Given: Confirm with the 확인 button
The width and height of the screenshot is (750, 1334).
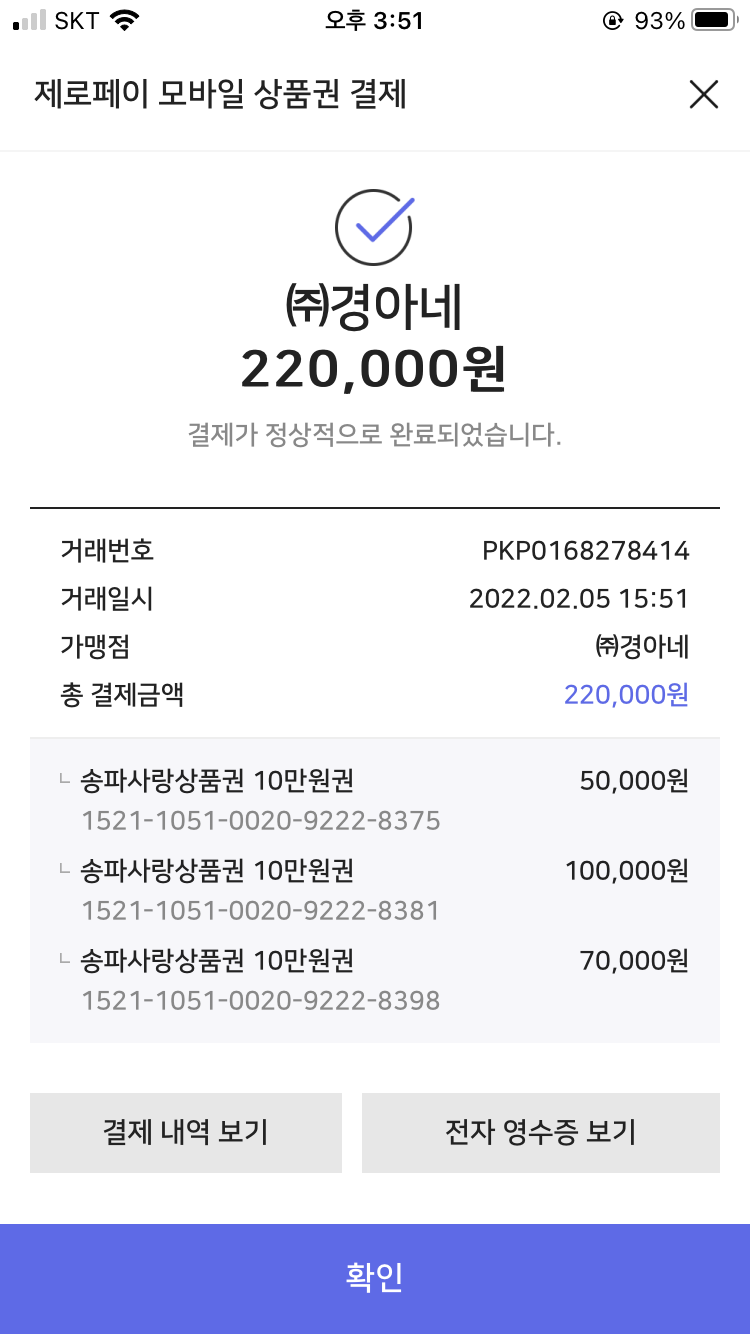Looking at the screenshot, I should pos(375,1278).
